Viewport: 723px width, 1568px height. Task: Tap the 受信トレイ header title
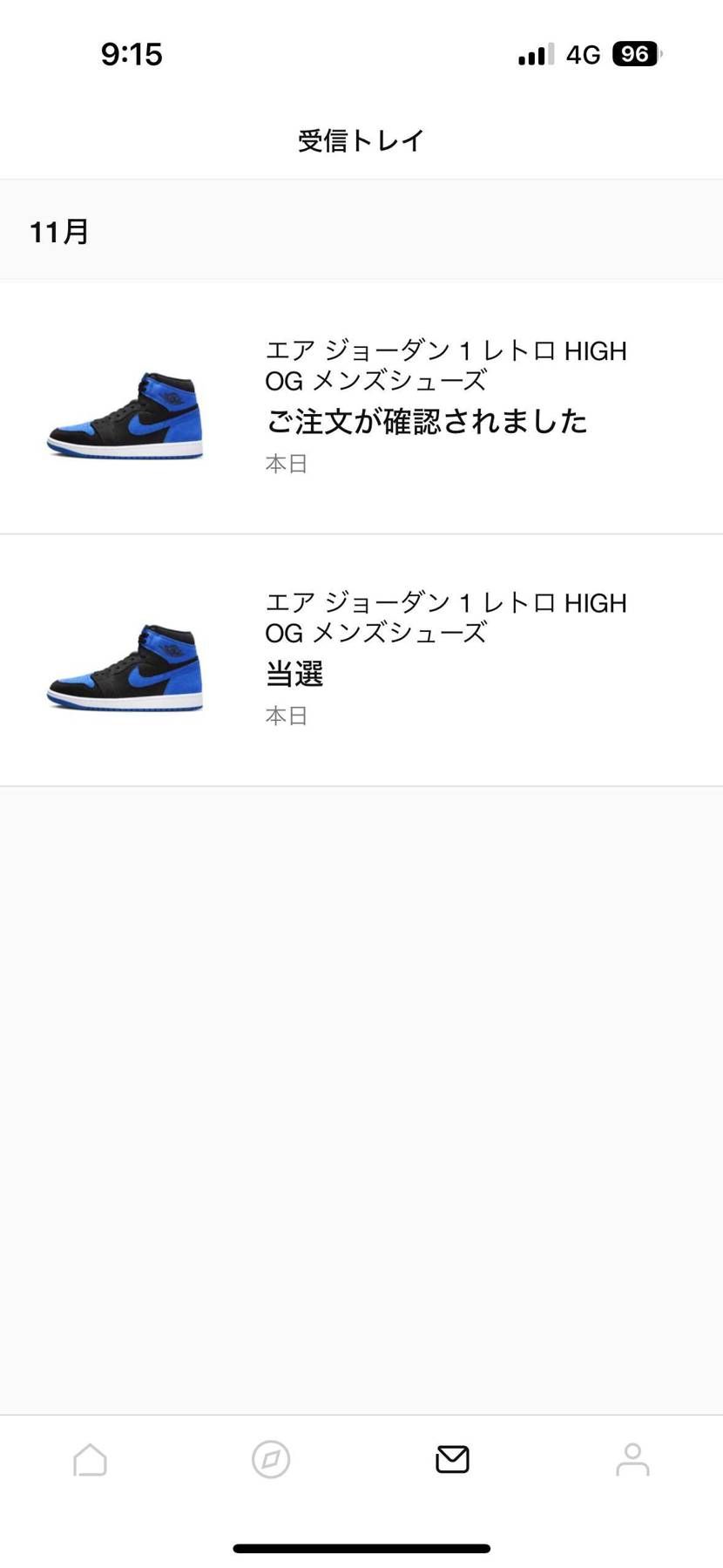[361, 139]
